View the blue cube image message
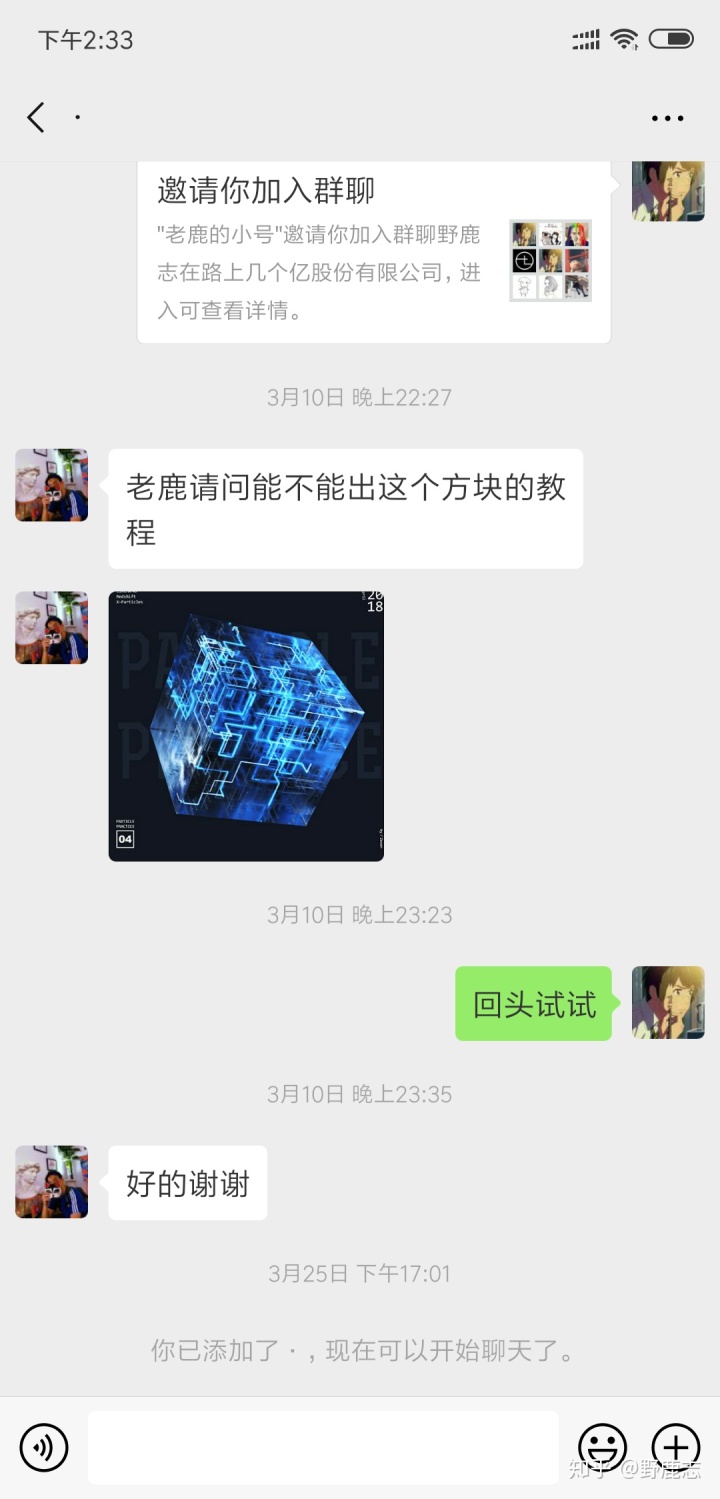Viewport: 720px width, 1499px height. (246, 726)
